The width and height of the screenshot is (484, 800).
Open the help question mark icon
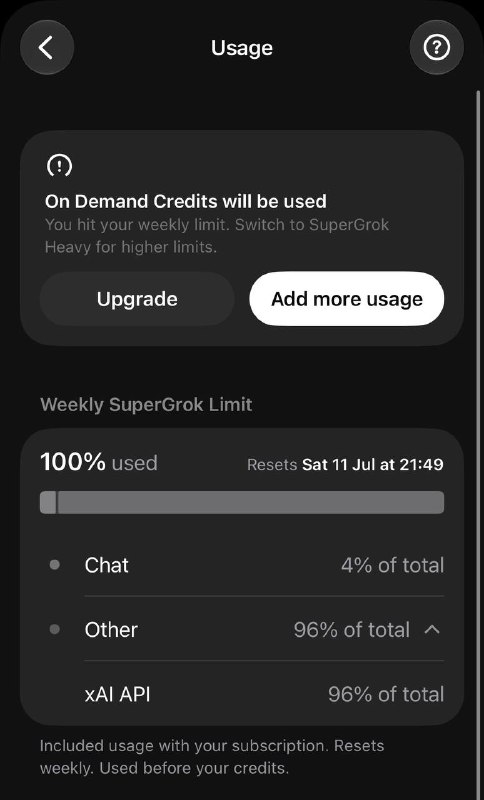pyautogui.click(x=437, y=48)
